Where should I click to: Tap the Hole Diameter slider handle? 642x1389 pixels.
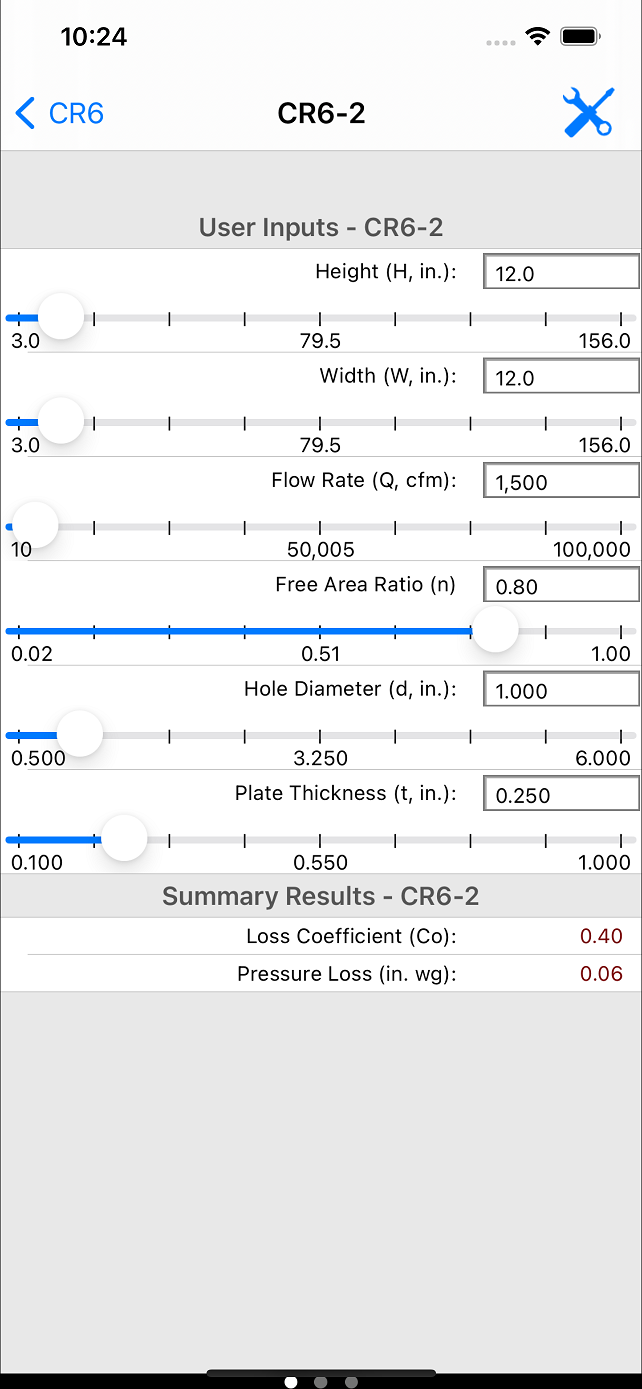point(78,735)
